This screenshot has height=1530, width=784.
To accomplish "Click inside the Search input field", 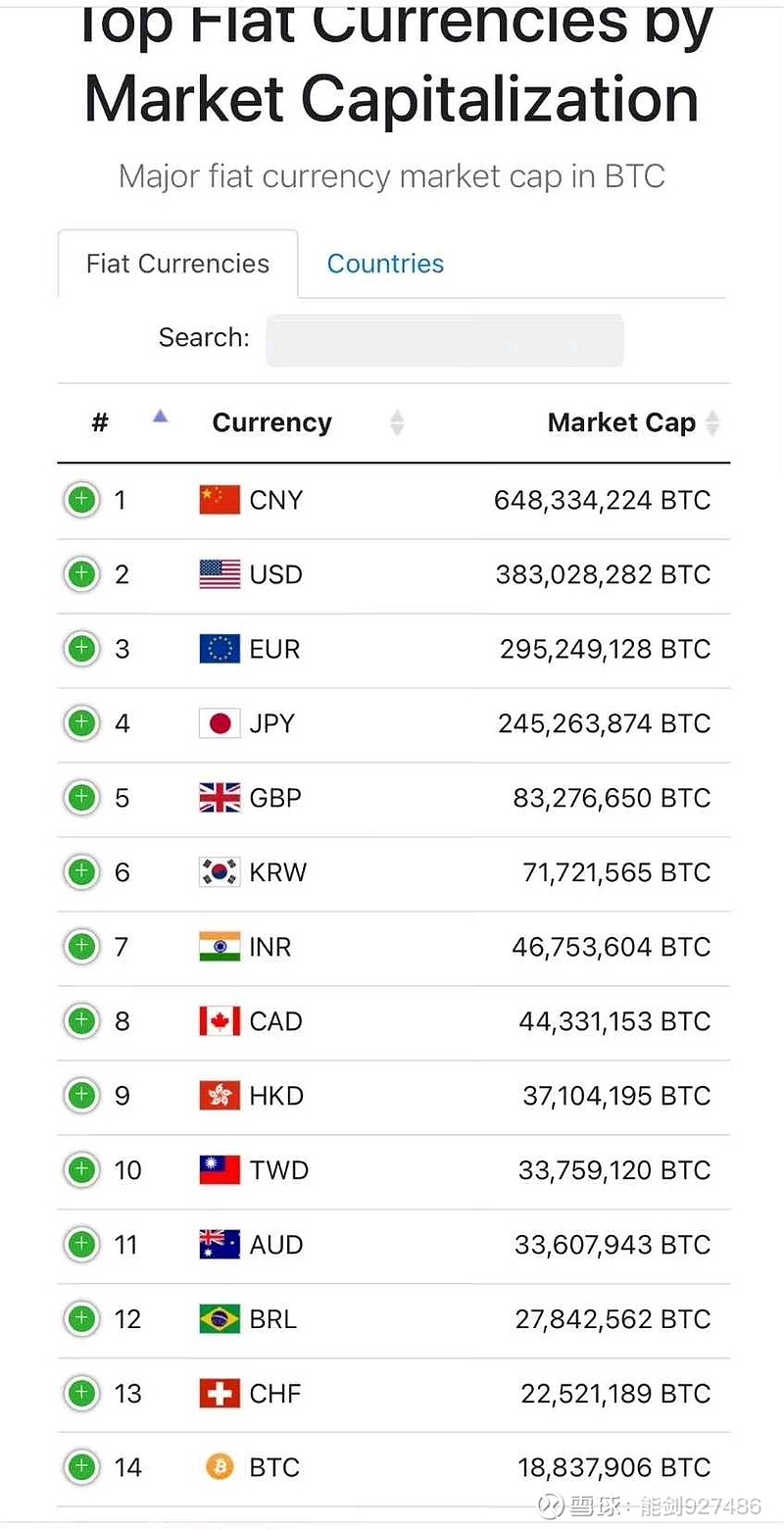I will tap(444, 338).
